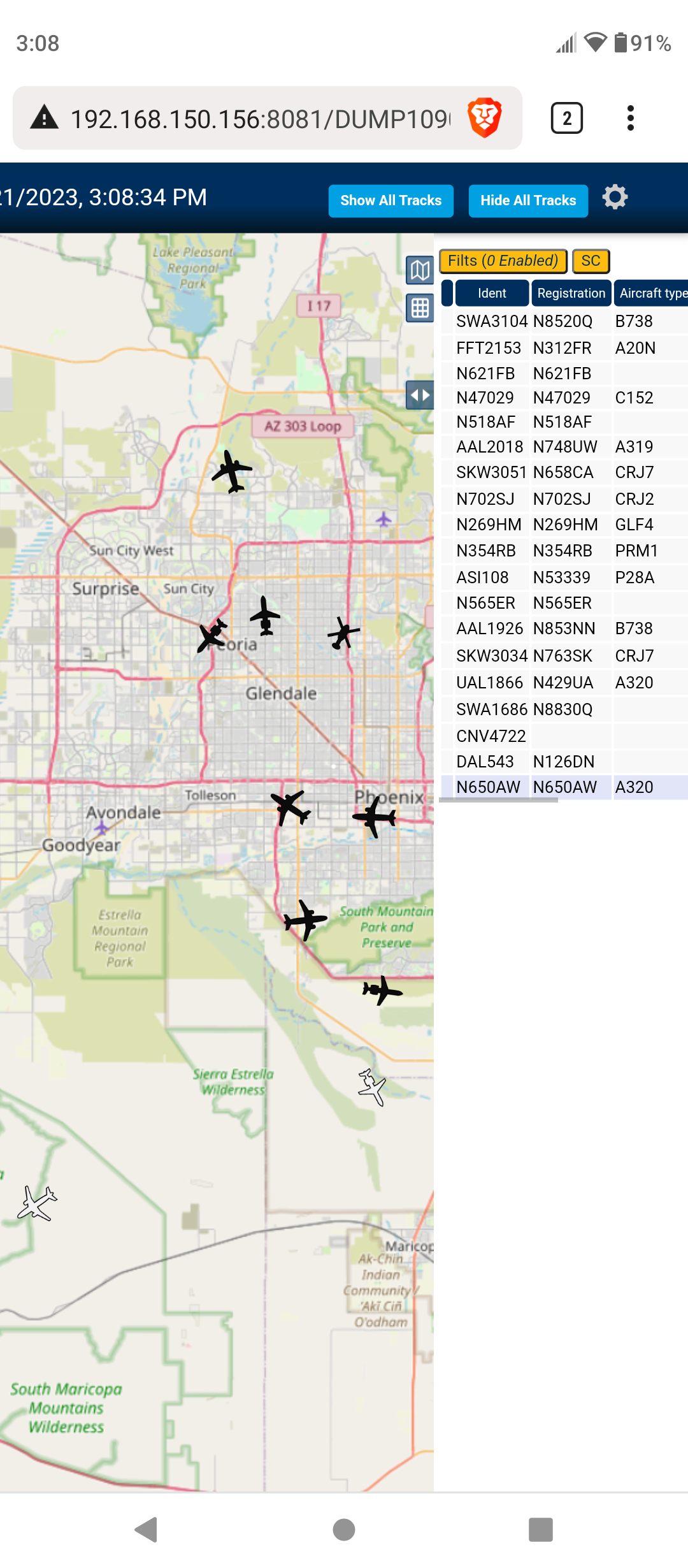Open the map layers icon
This screenshot has height=1568, width=688.
tap(420, 270)
